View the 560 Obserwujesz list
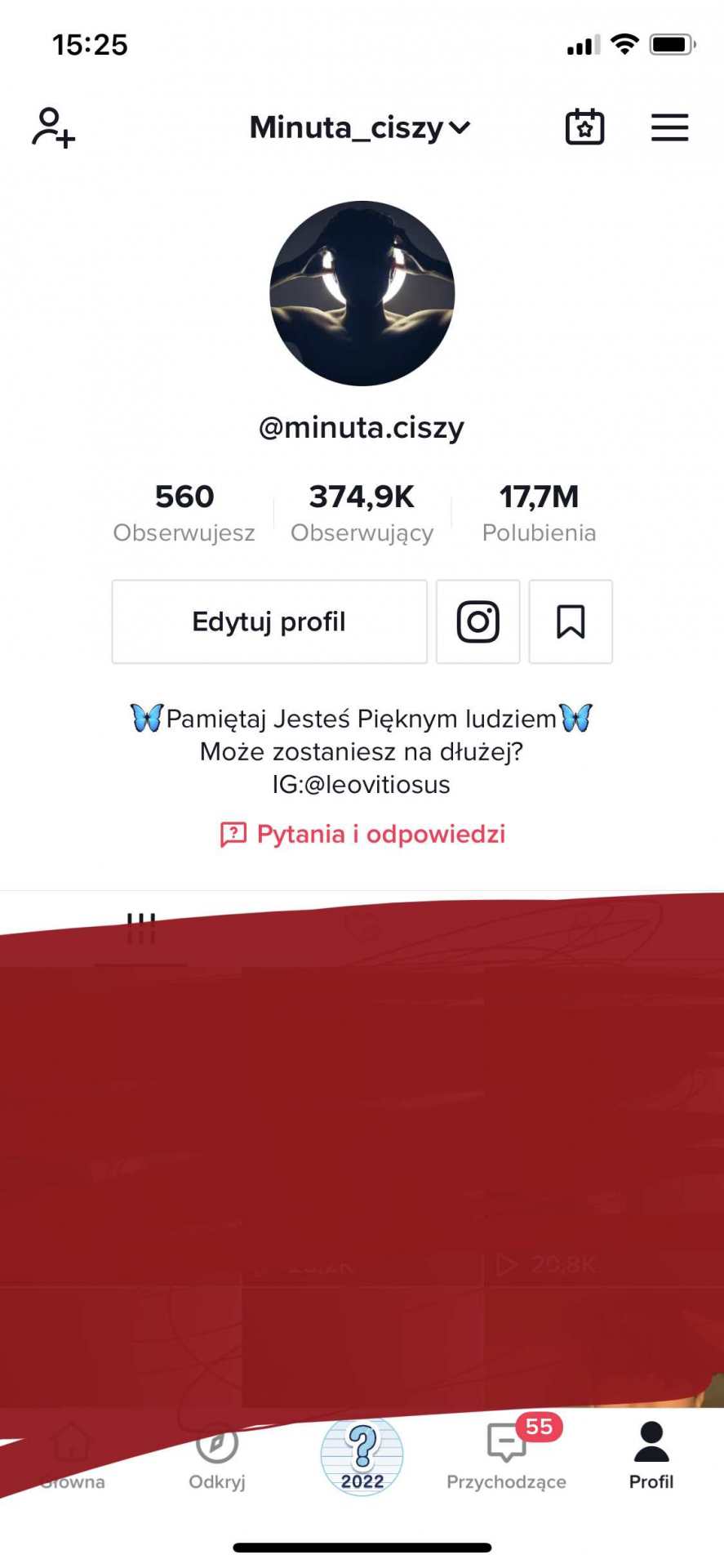The image size is (724, 1568). [x=184, y=513]
